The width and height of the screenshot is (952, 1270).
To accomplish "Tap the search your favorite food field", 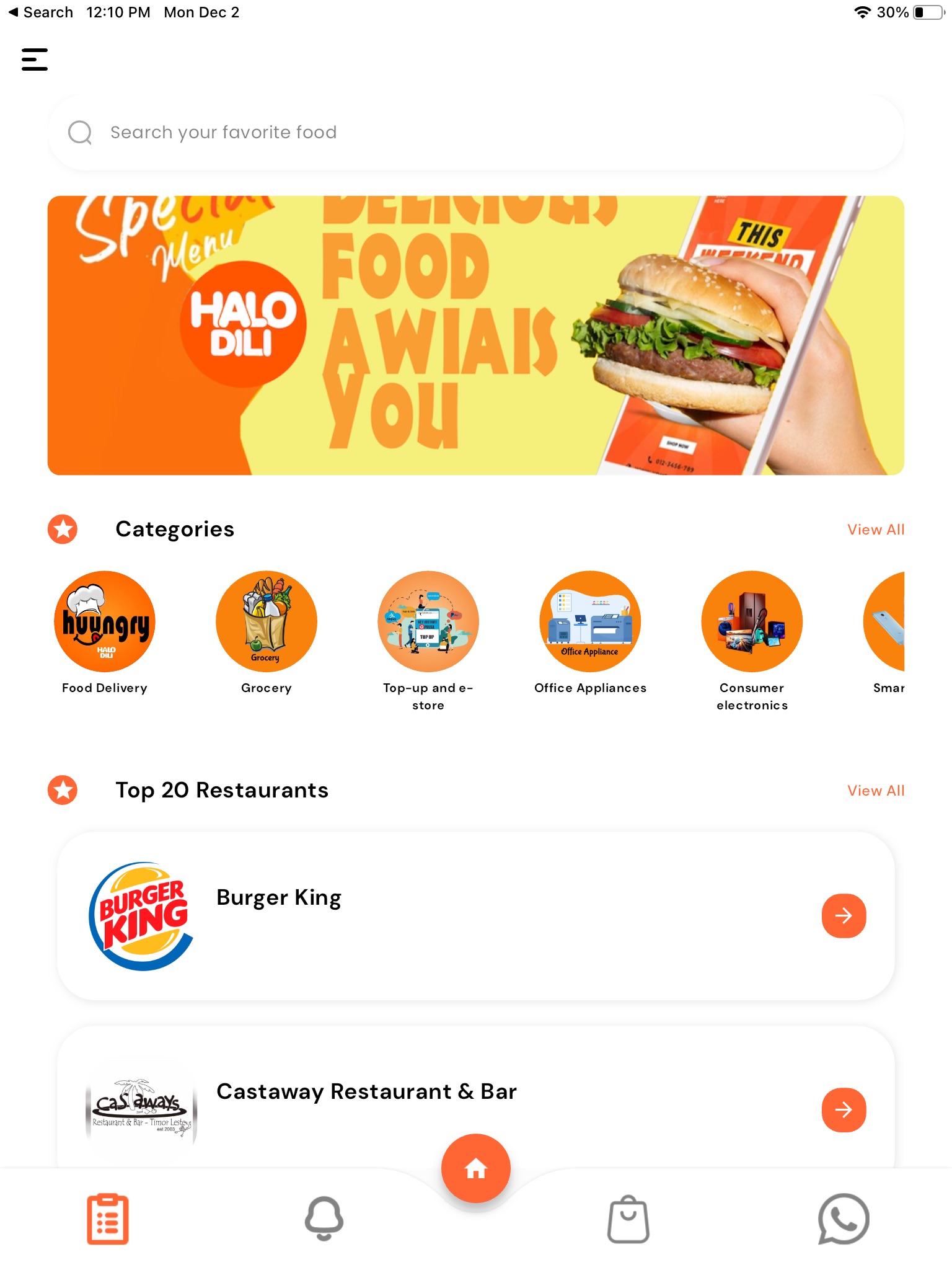I will (476, 132).
